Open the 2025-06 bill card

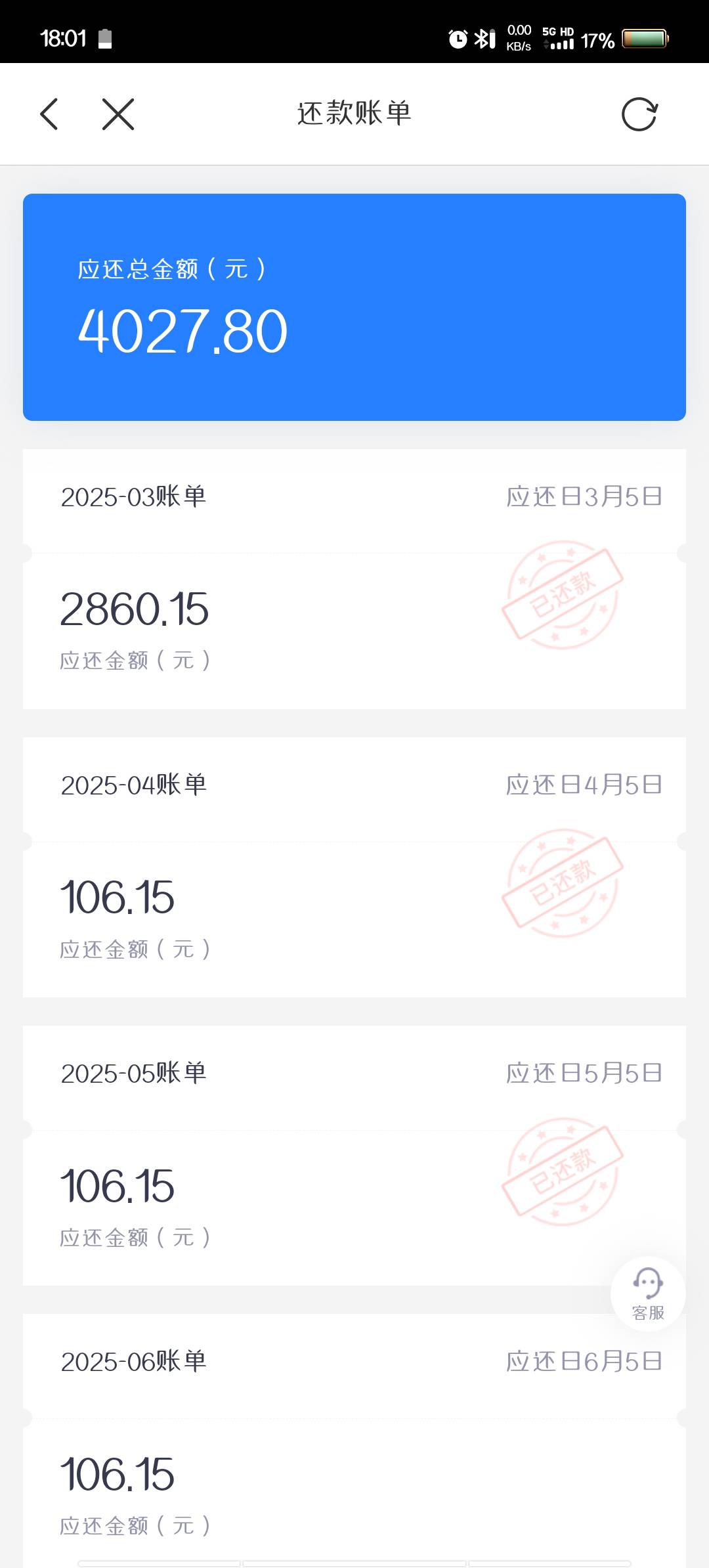tap(354, 1441)
